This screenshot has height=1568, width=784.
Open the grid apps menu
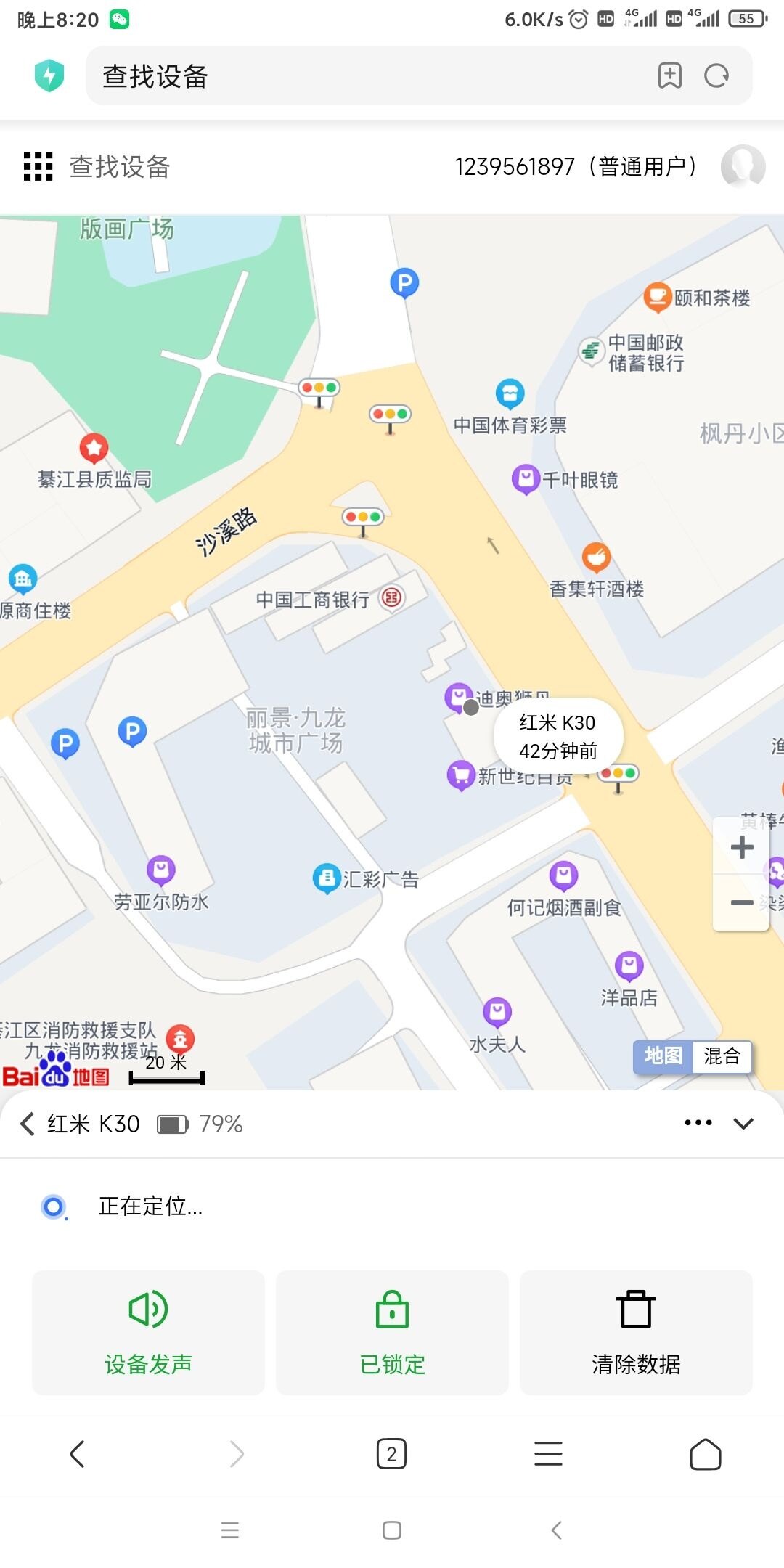tap(38, 166)
